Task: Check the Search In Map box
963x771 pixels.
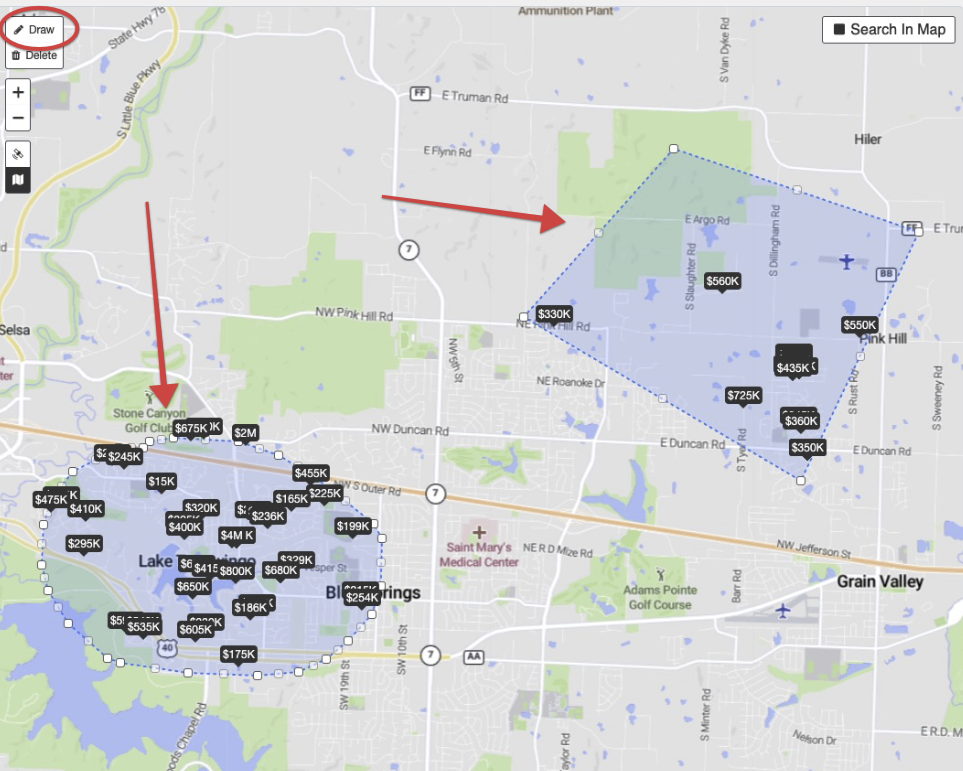Action: [x=889, y=30]
